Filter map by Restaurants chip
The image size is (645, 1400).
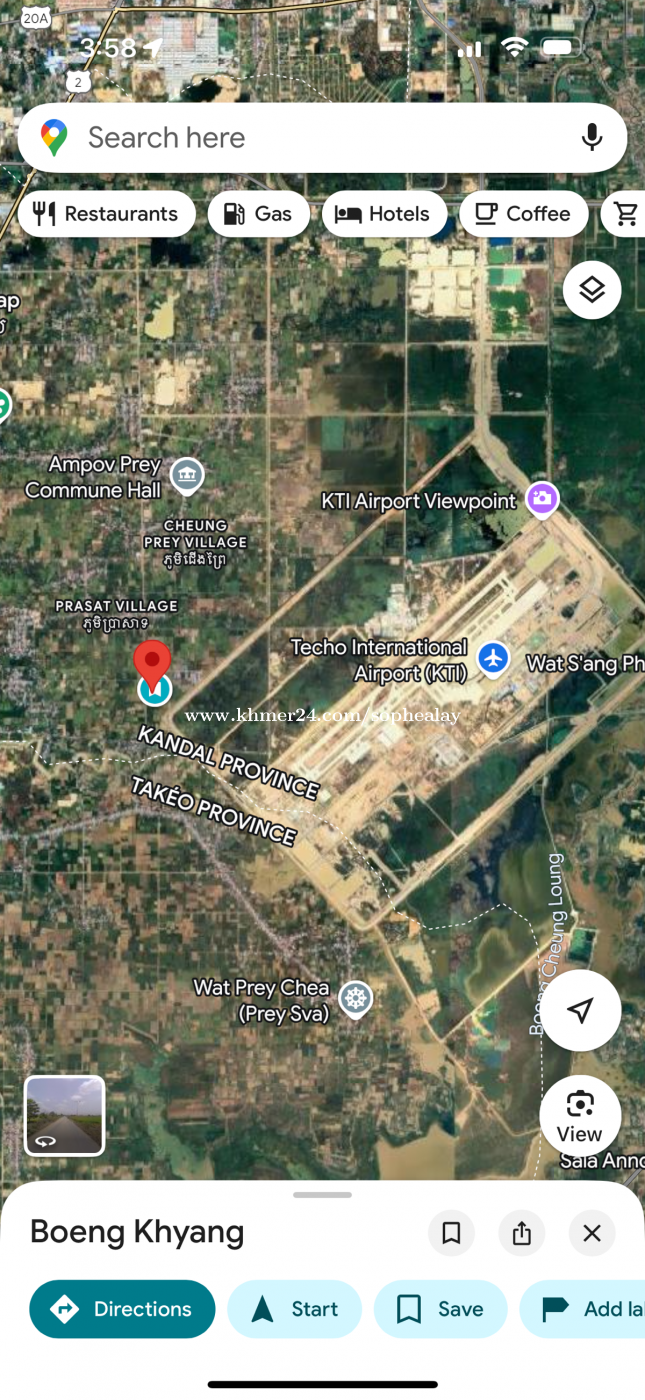(x=106, y=214)
